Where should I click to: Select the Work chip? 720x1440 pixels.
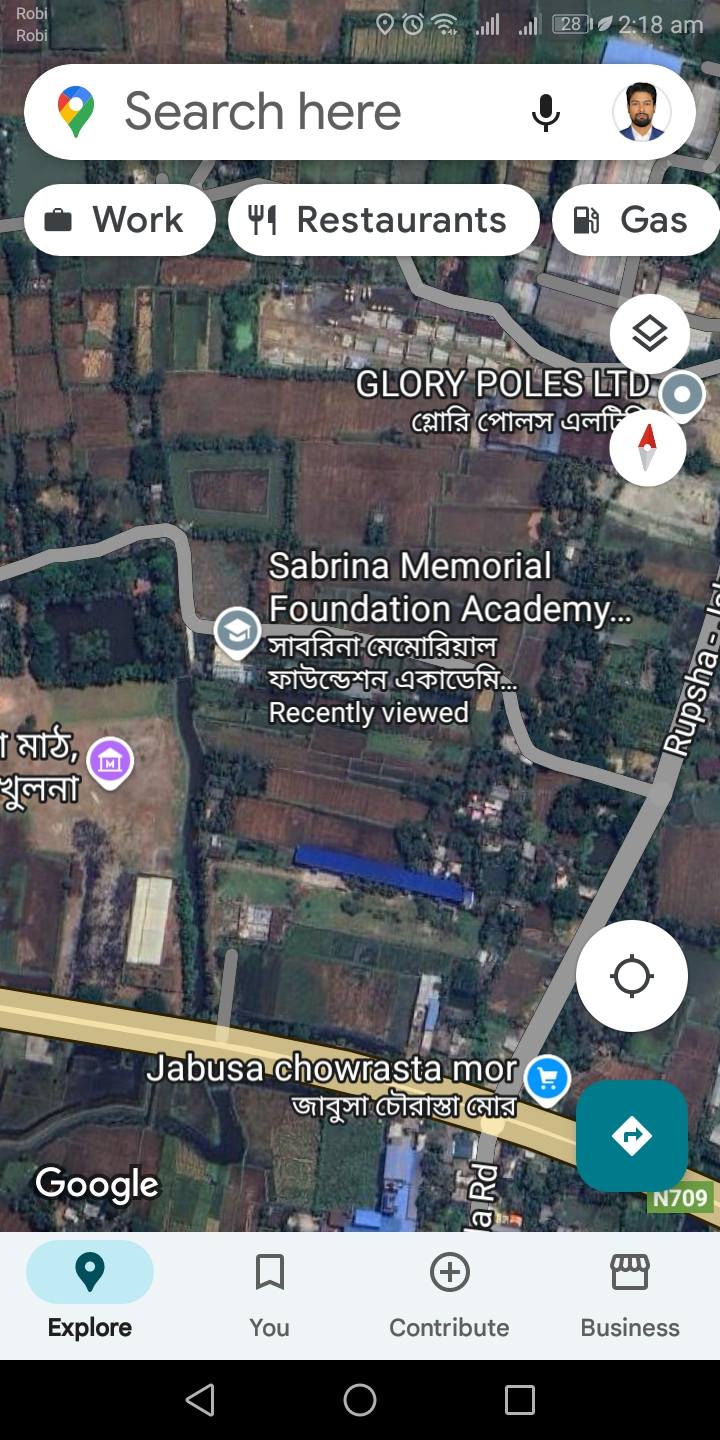[120, 220]
